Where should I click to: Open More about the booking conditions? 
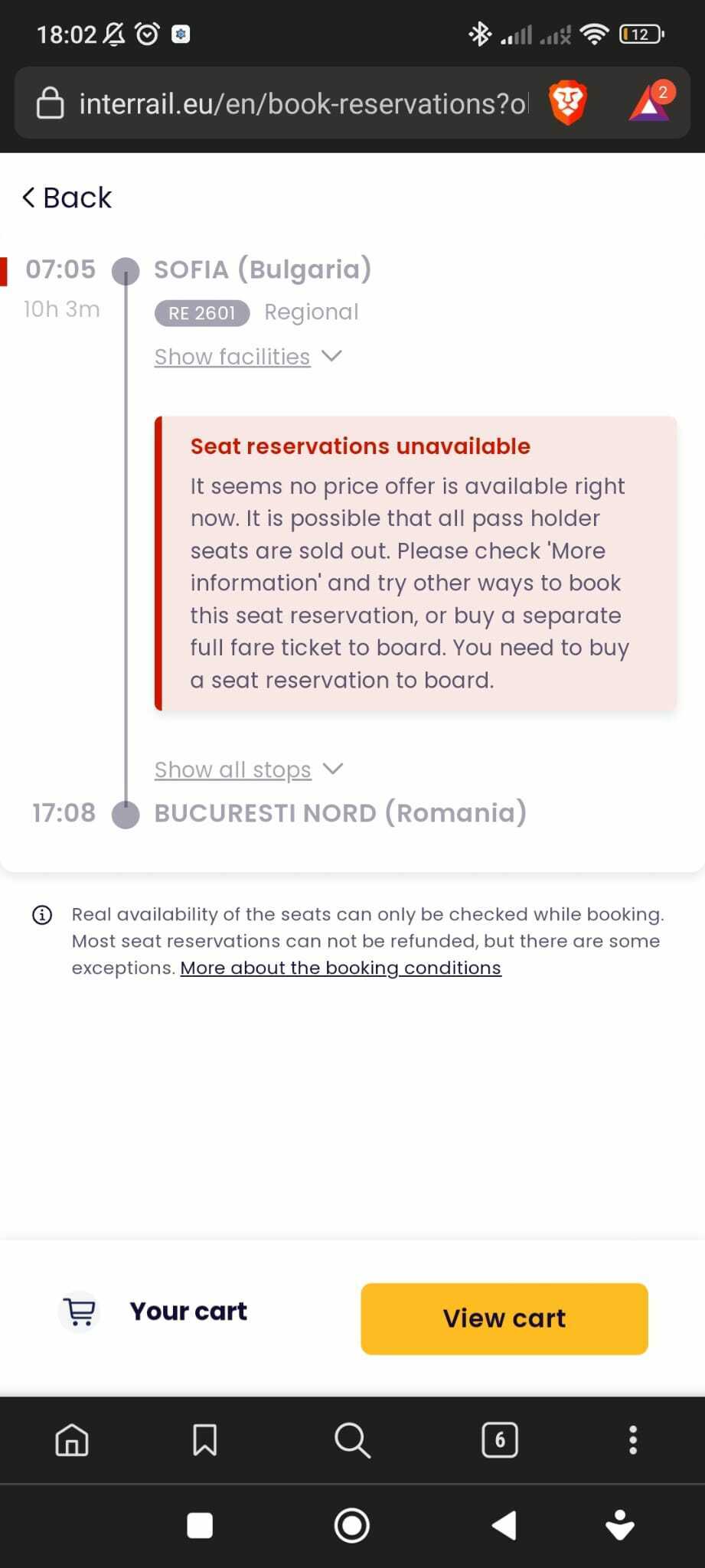tap(341, 968)
